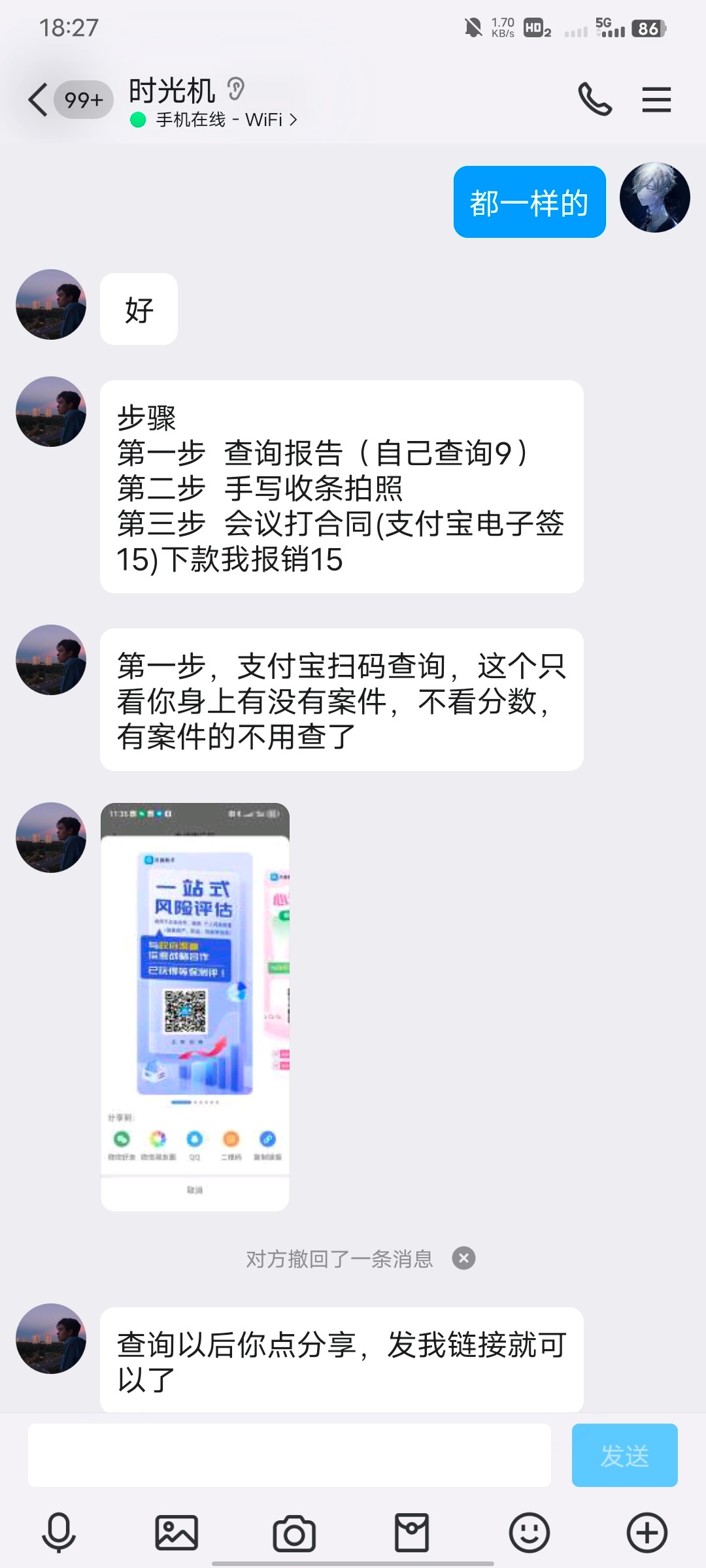This screenshot has height=1568, width=706.
Task: View 时光机's profile from the avatar beside 好
Action: 51,304
